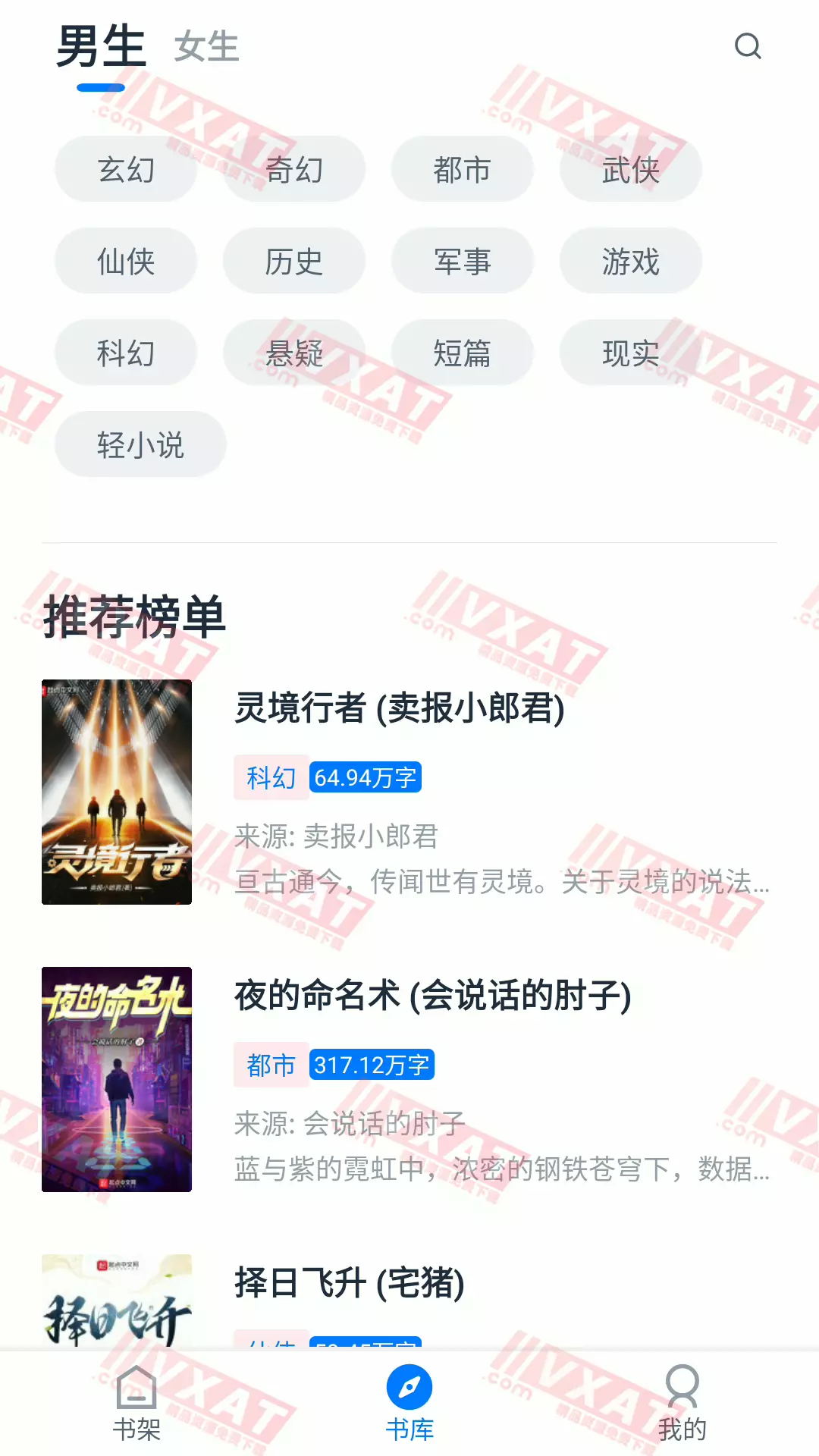
Task: Open 夜的命名术 book title
Action: (x=432, y=996)
